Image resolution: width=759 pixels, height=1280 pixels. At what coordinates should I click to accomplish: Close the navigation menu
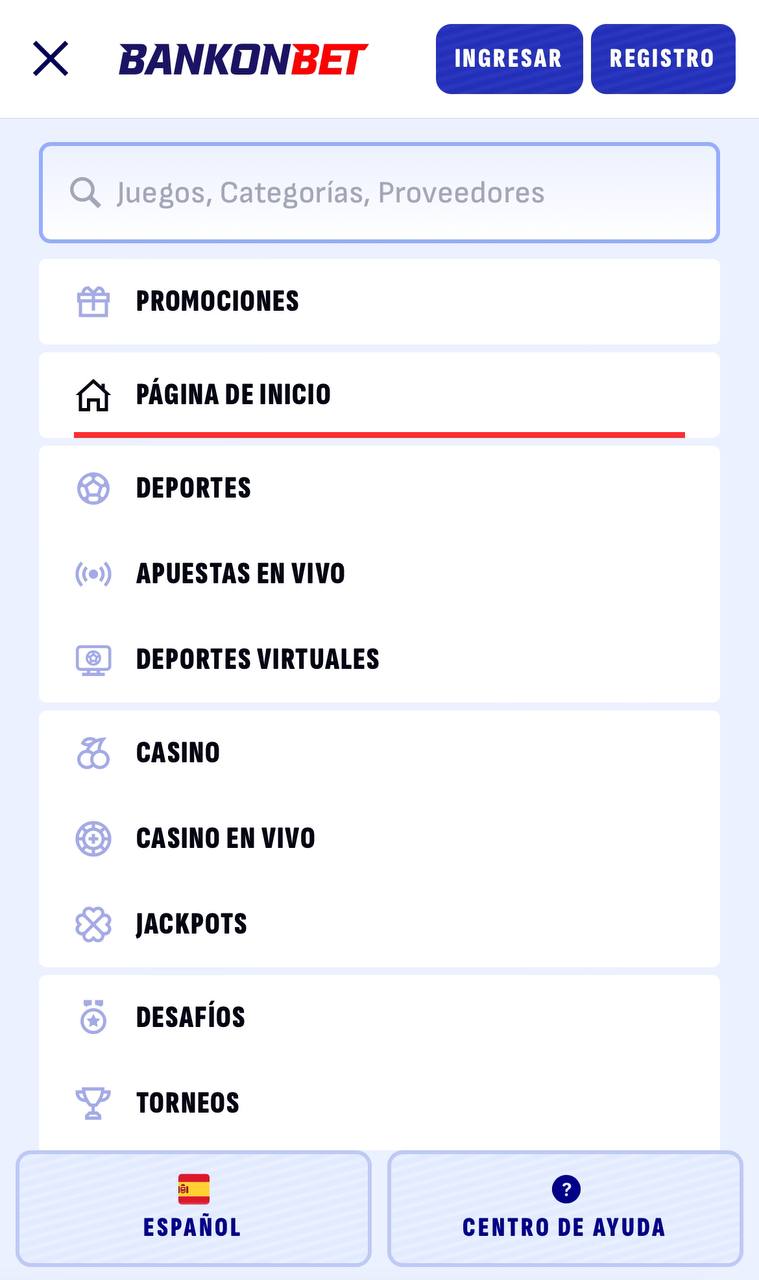pyautogui.click(x=50, y=59)
